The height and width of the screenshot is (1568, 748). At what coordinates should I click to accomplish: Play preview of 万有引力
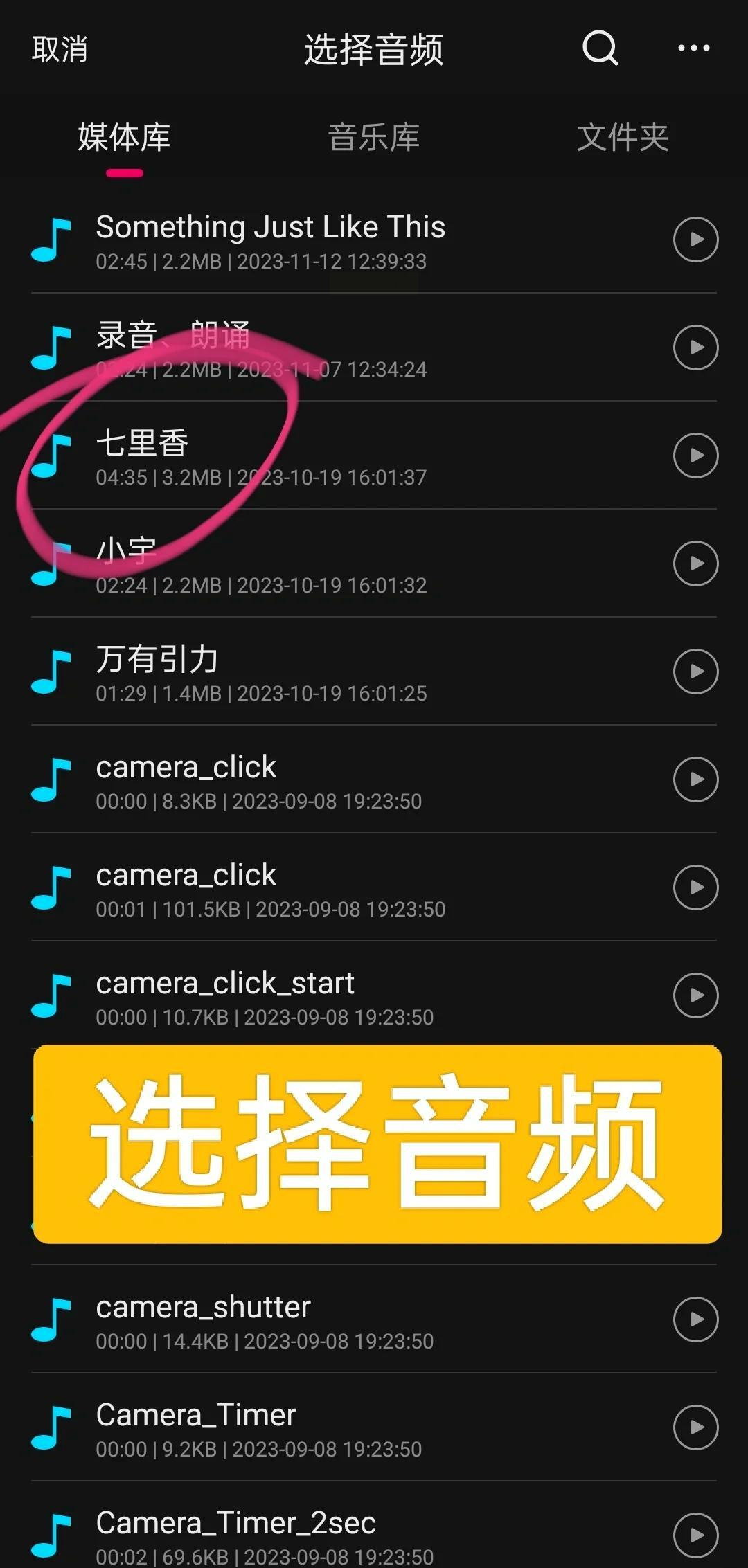(x=695, y=672)
